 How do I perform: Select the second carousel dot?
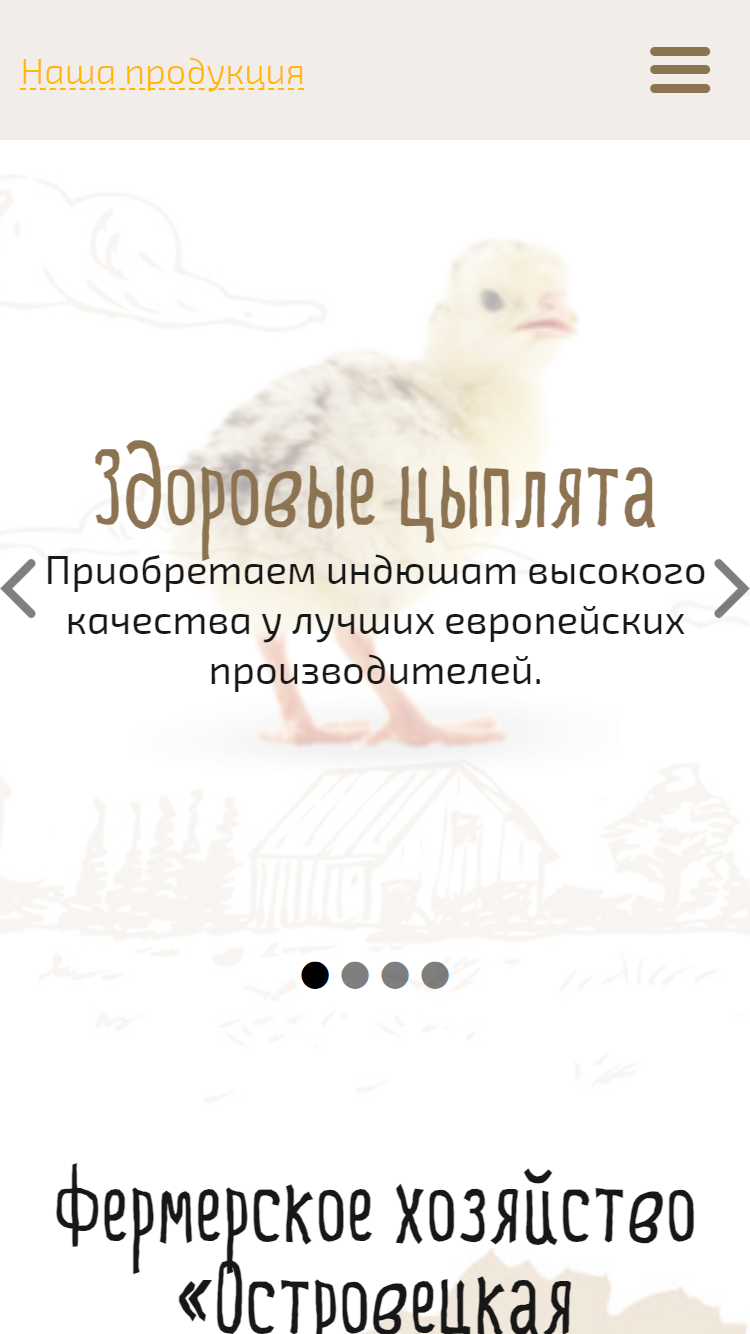point(355,975)
